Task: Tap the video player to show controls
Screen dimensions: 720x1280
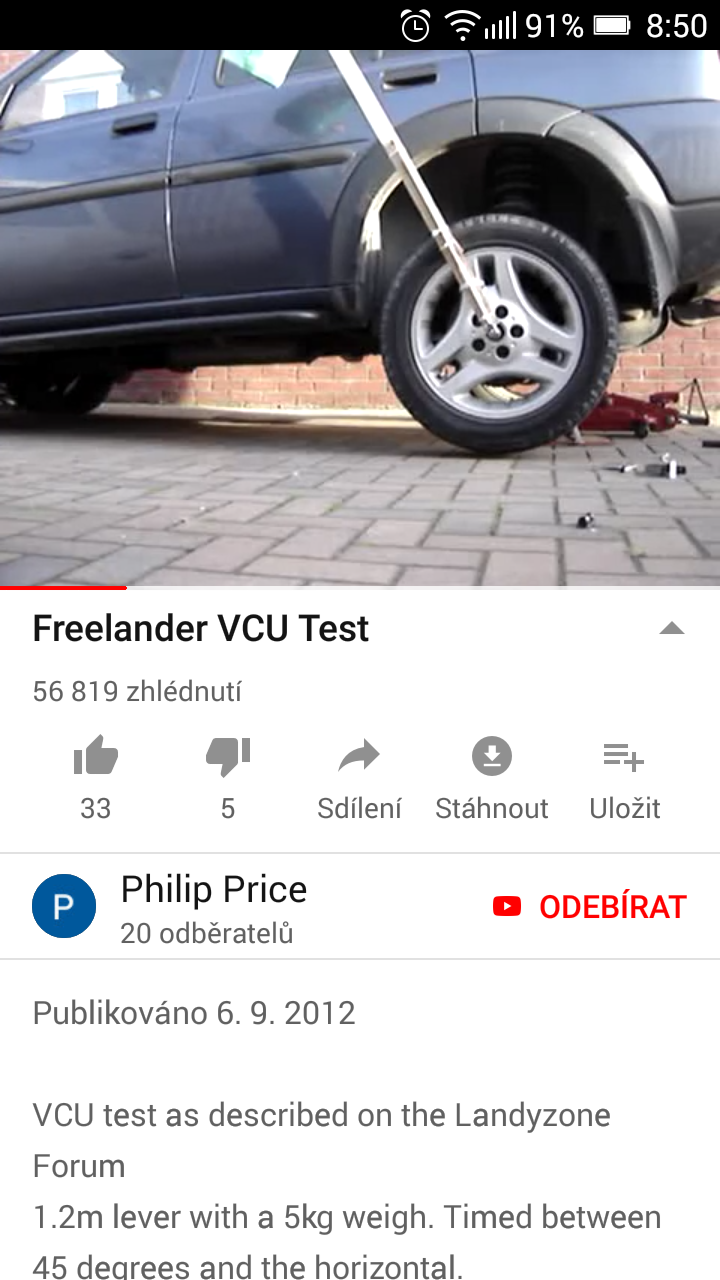Action: pos(360,318)
